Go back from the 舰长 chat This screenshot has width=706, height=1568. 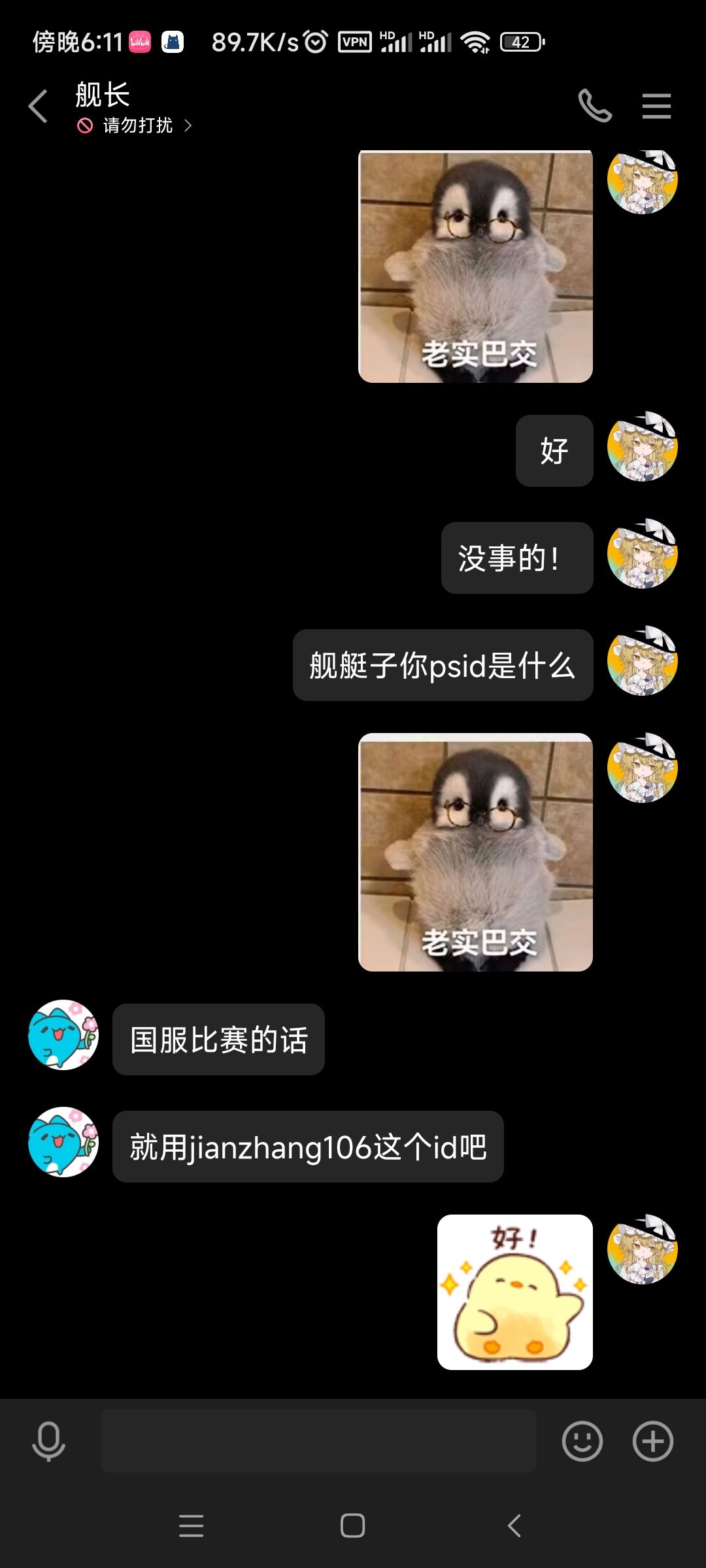click(39, 106)
